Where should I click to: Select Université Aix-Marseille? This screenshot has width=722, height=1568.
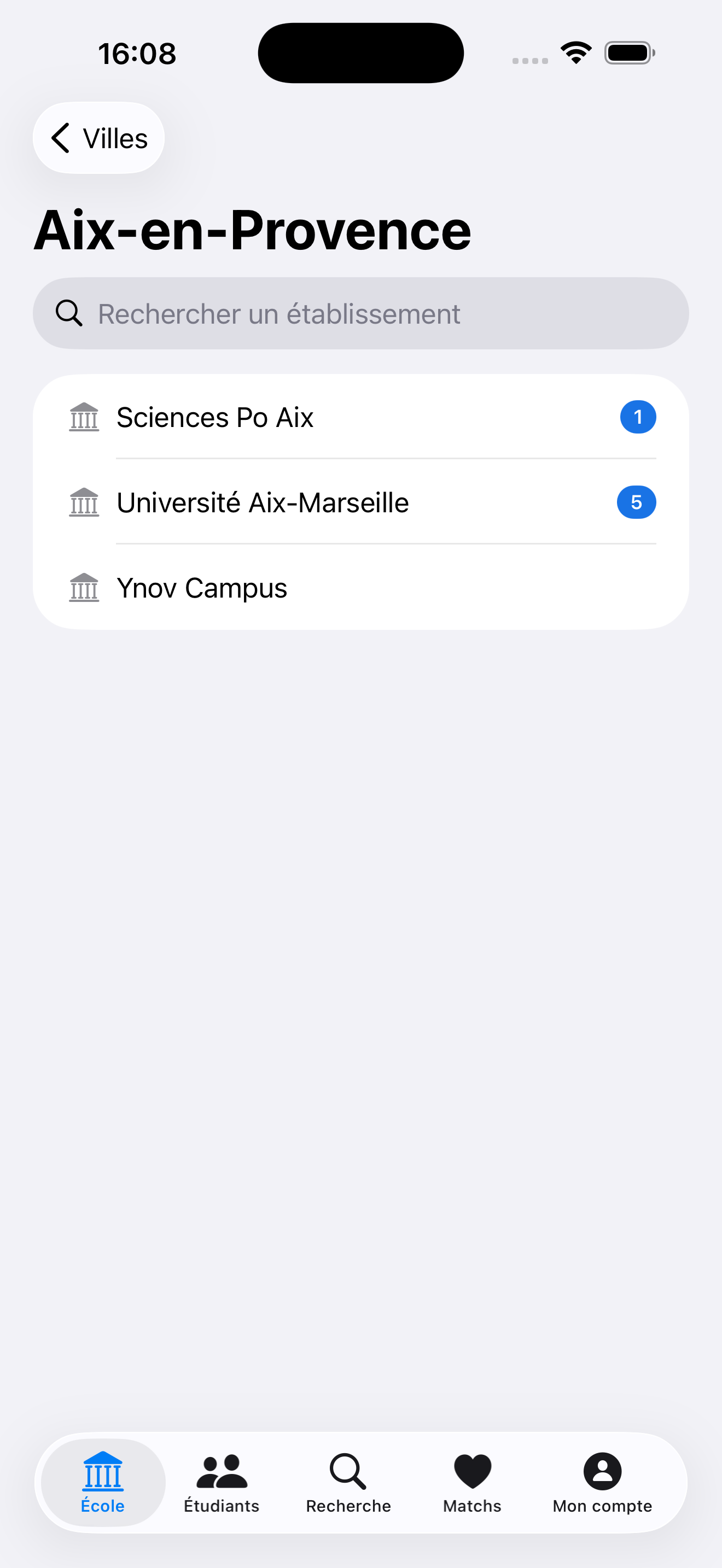[x=360, y=503]
